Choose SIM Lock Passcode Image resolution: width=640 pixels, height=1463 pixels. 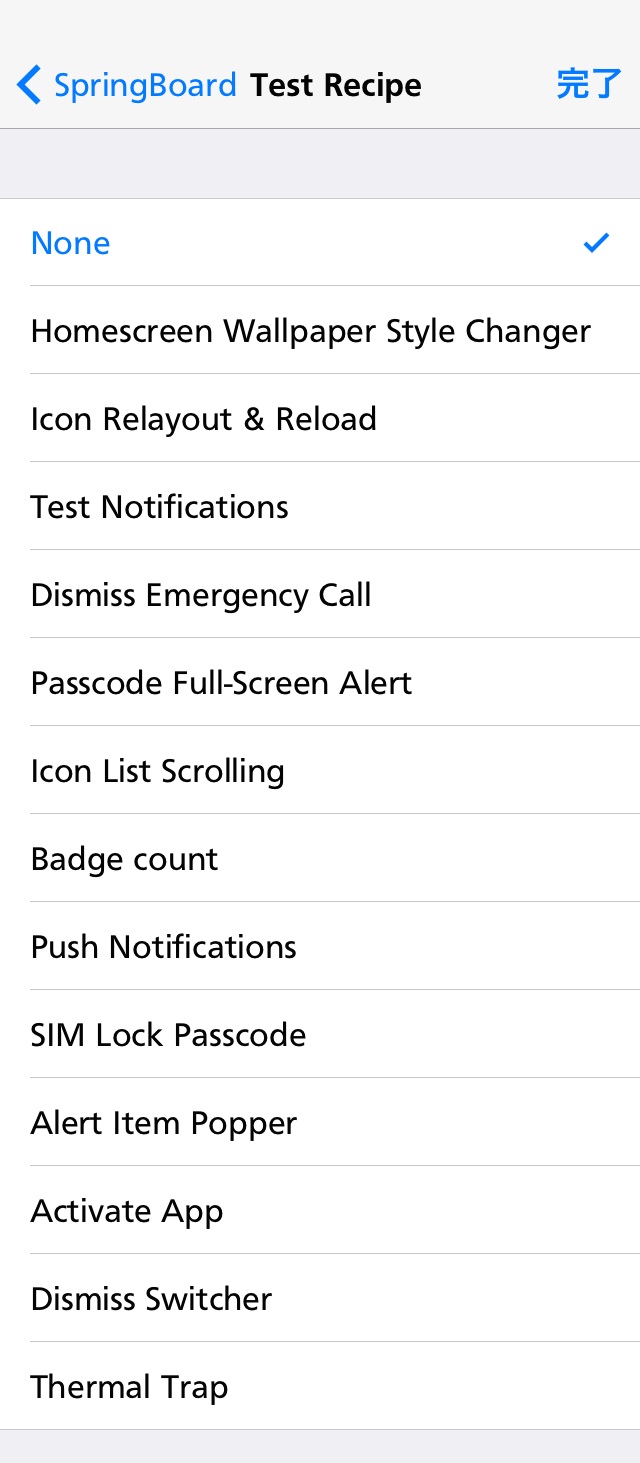point(320,1034)
